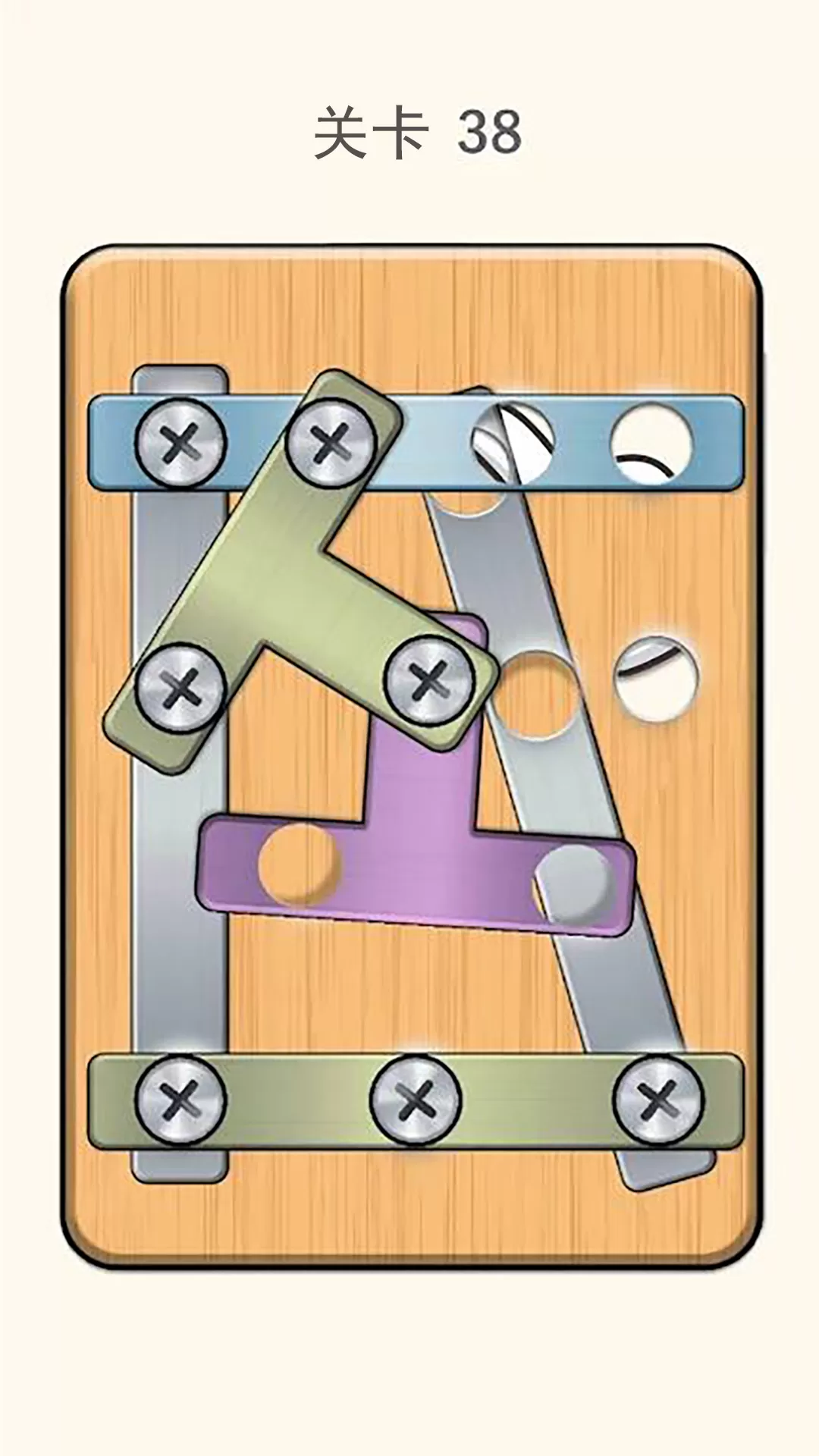This screenshot has height=1456, width=819.
Task: Unscrew the screw at blue bar's left end
Action: click(x=181, y=441)
